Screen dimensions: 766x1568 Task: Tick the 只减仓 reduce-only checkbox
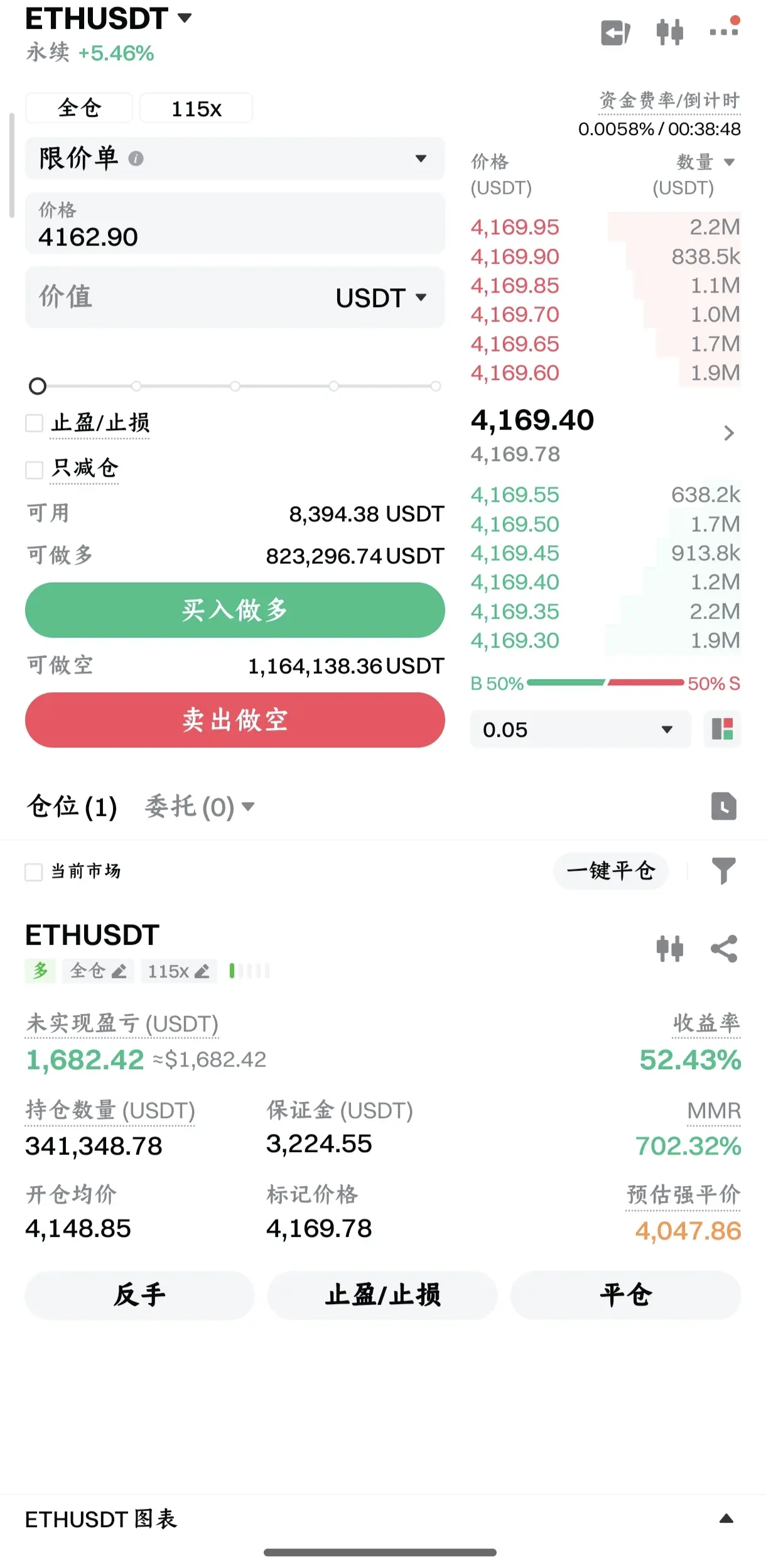(35, 470)
